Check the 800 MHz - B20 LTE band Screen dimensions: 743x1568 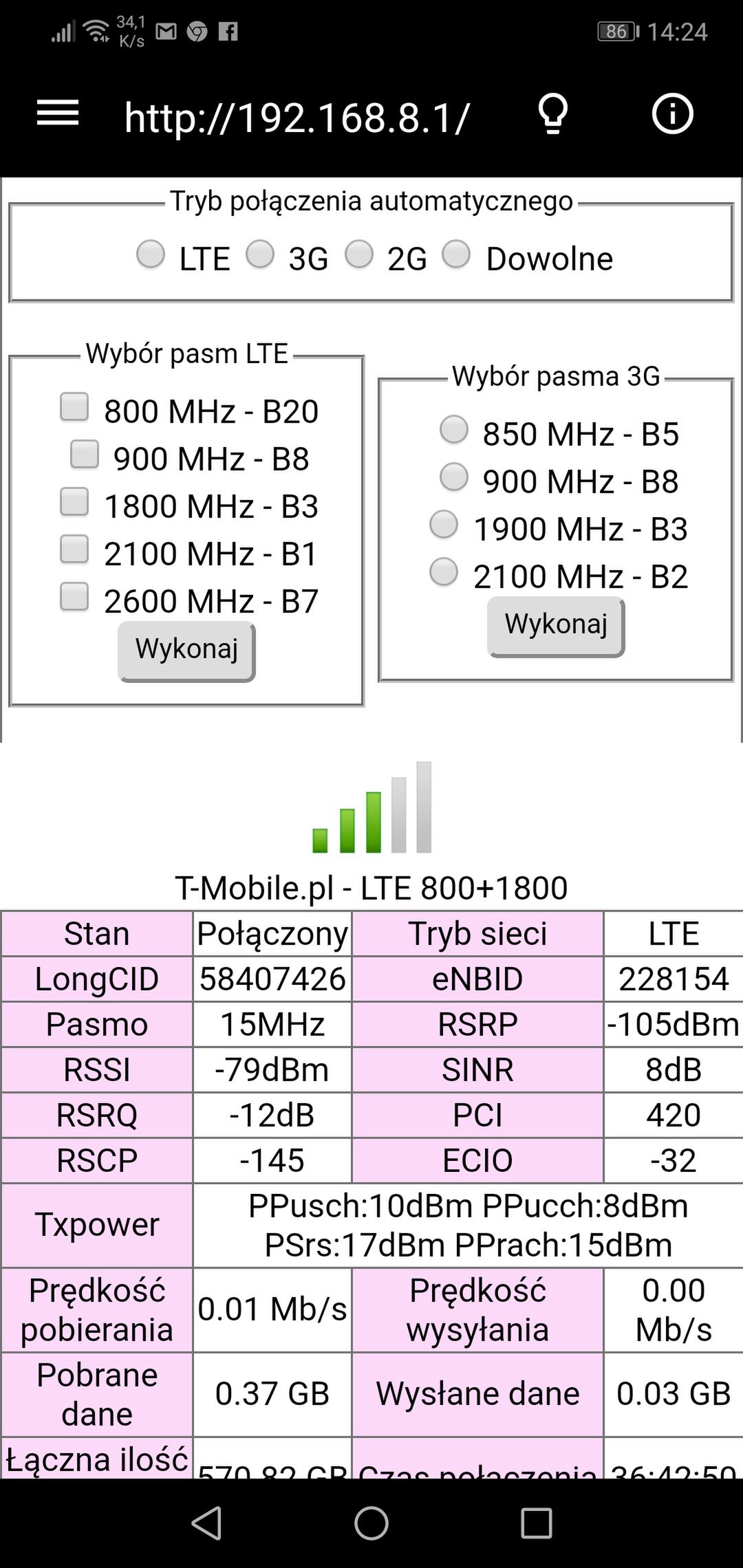pyautogui.click(x=74, y=406)
